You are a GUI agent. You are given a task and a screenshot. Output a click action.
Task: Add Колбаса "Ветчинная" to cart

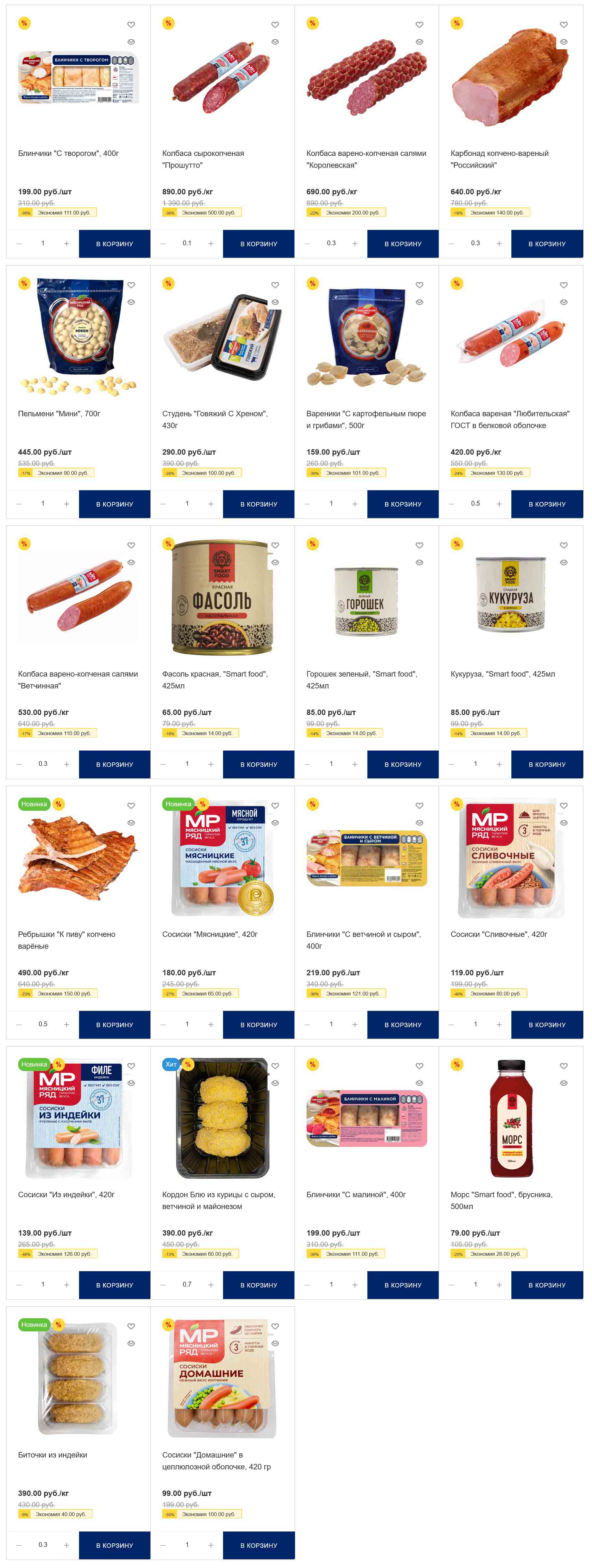tap(114, 765)
